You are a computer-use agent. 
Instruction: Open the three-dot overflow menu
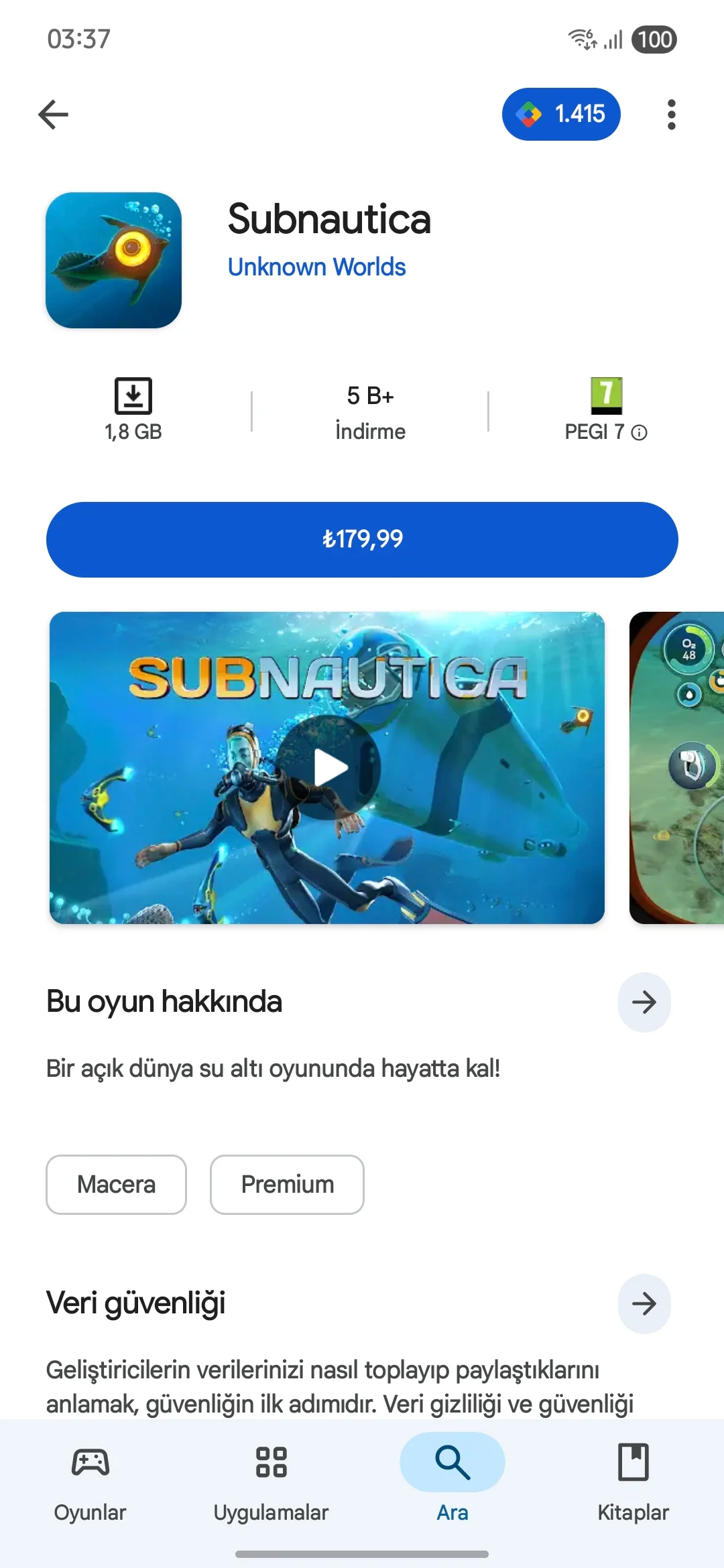point(671,115)
